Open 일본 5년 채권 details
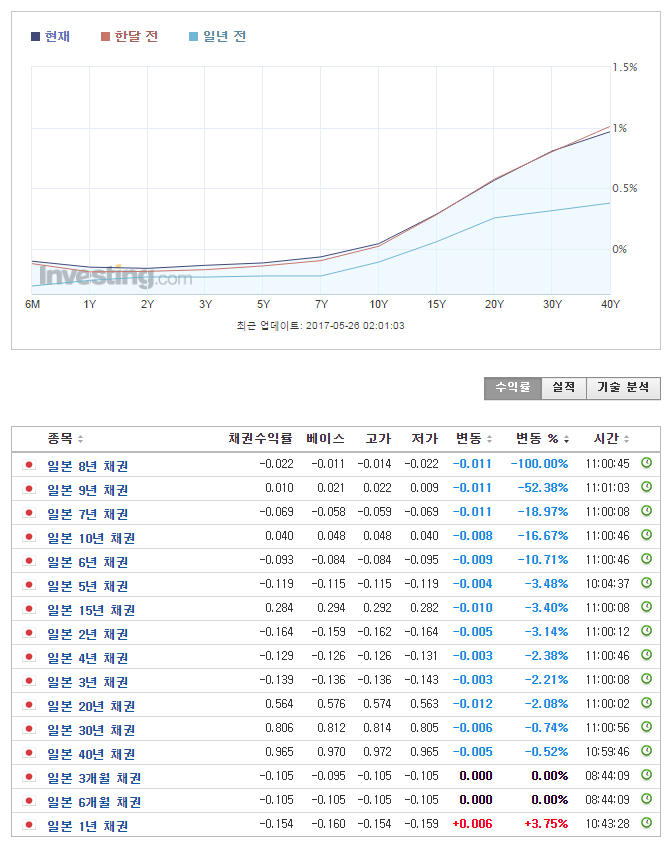This screenshot has height=846, width=669. tap(88, 586)
